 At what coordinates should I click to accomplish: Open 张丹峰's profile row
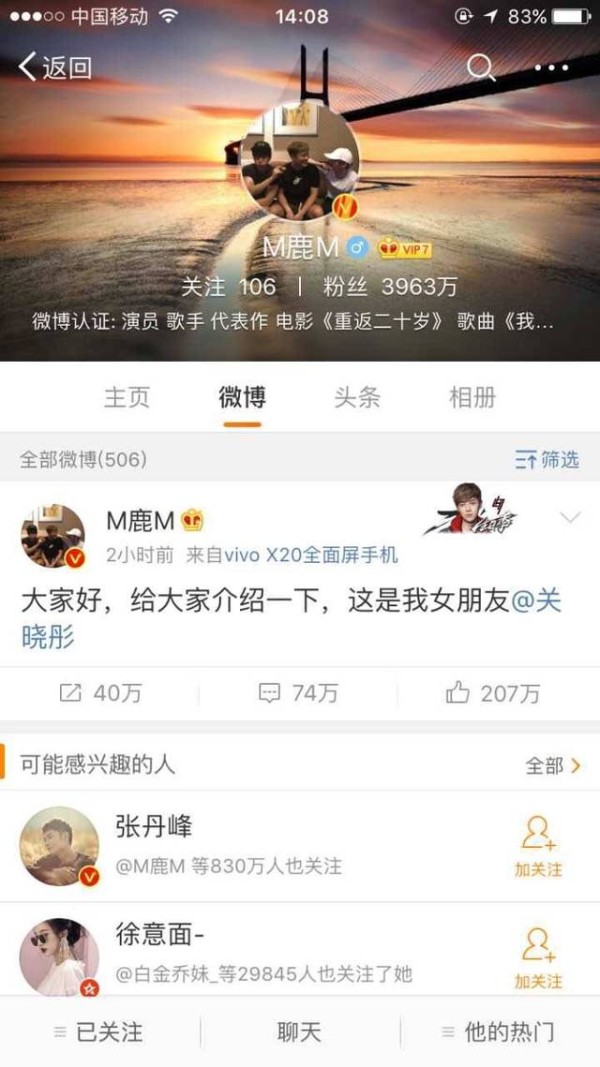(300, 847)
